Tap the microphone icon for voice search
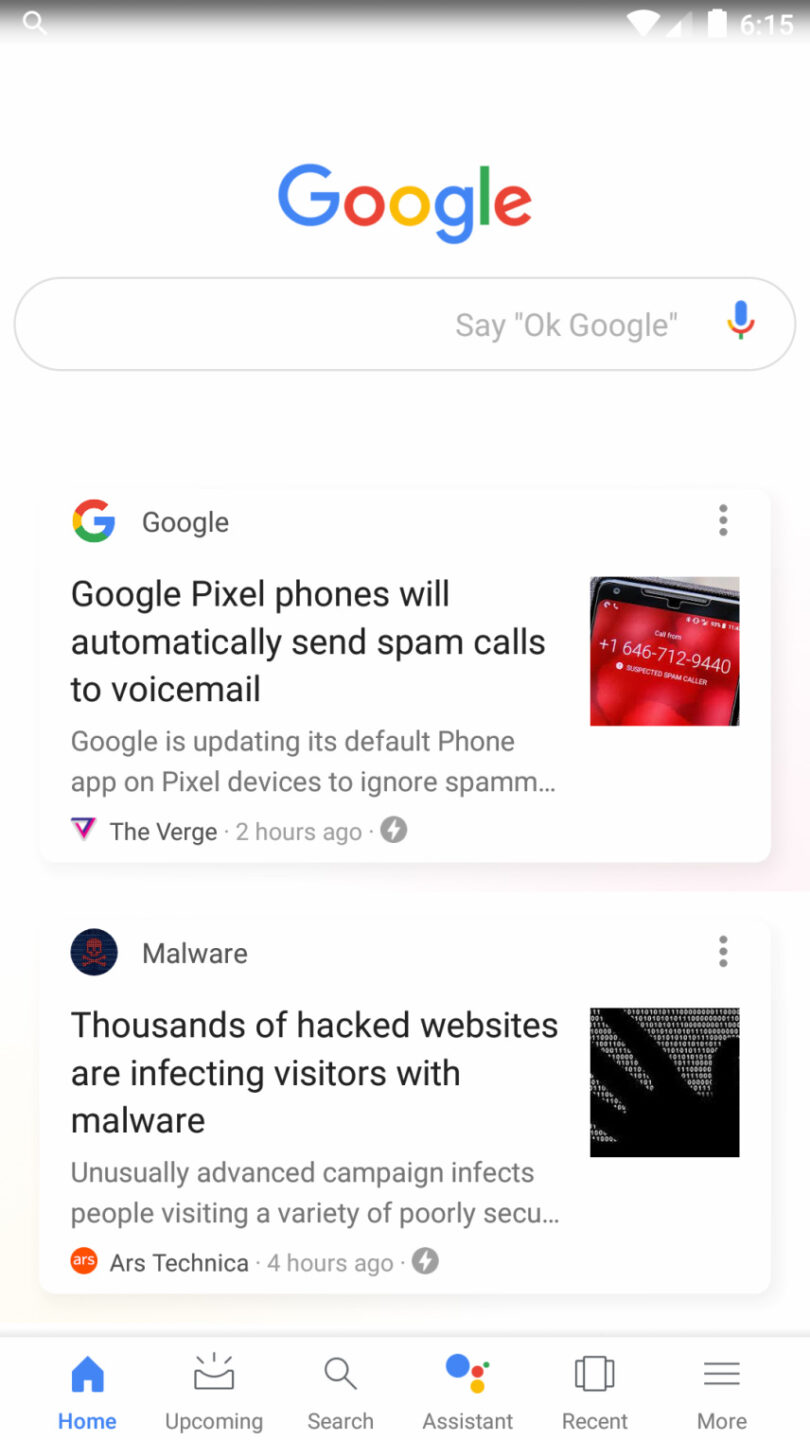 (x=740, y=322)
